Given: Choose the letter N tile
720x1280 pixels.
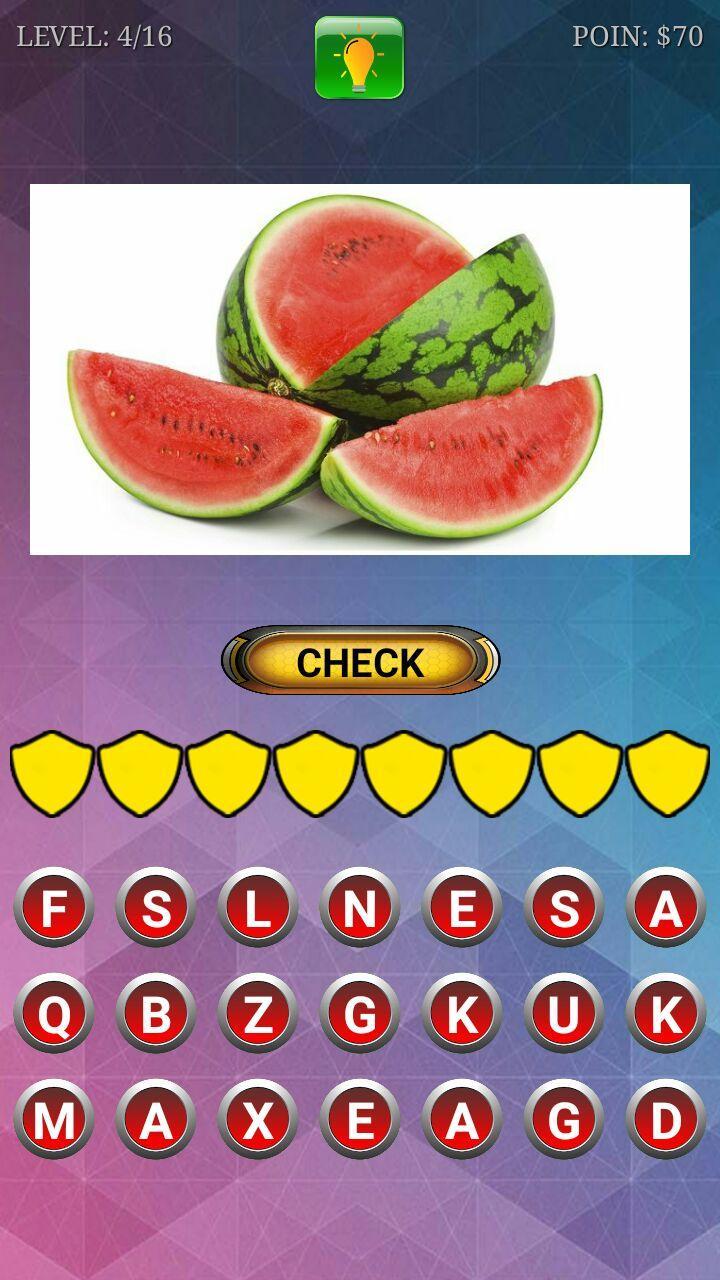Looking at the screenshot, I should tap(359, 908).
